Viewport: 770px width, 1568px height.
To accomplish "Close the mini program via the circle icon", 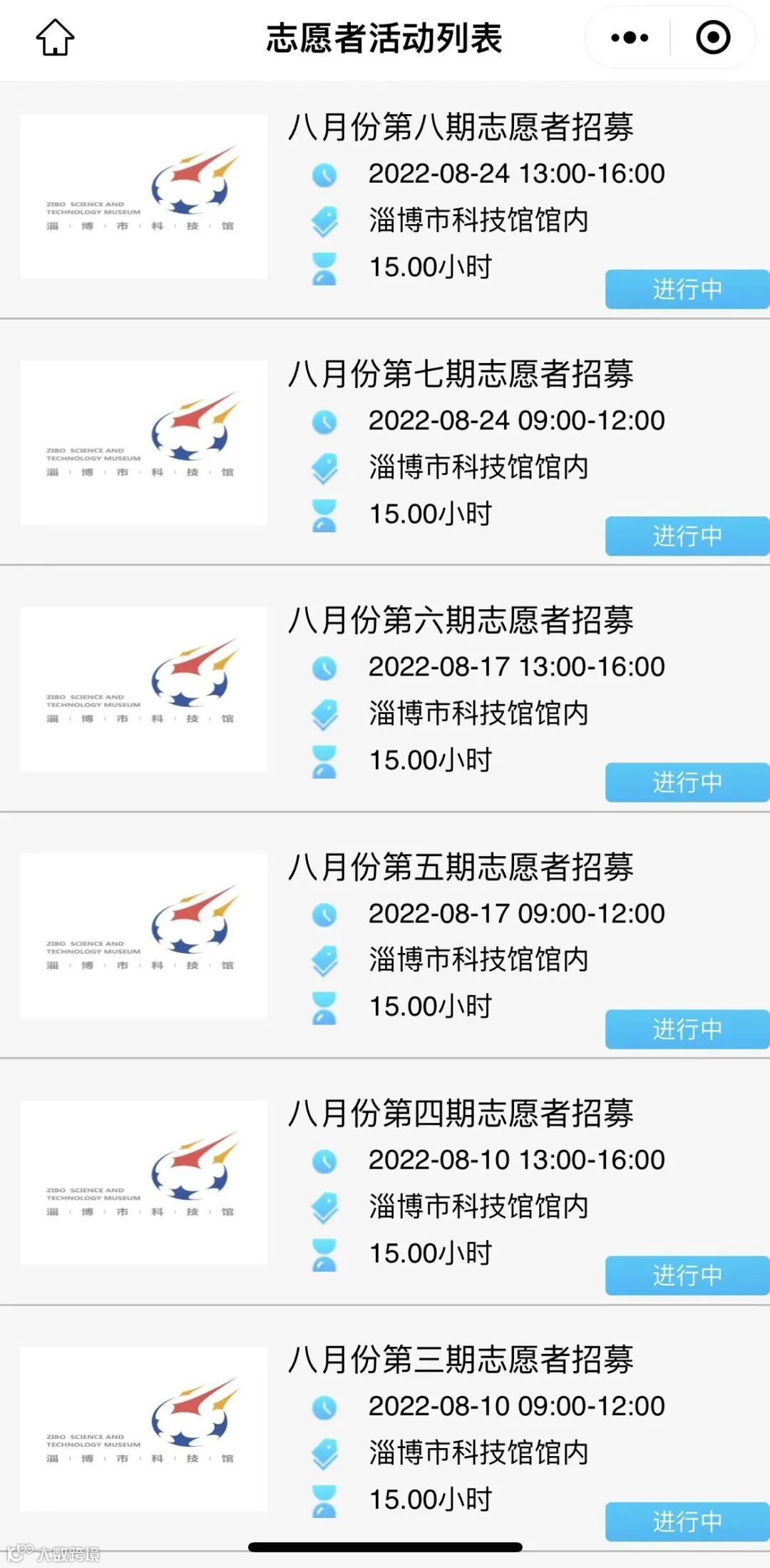I will (712, 38).
